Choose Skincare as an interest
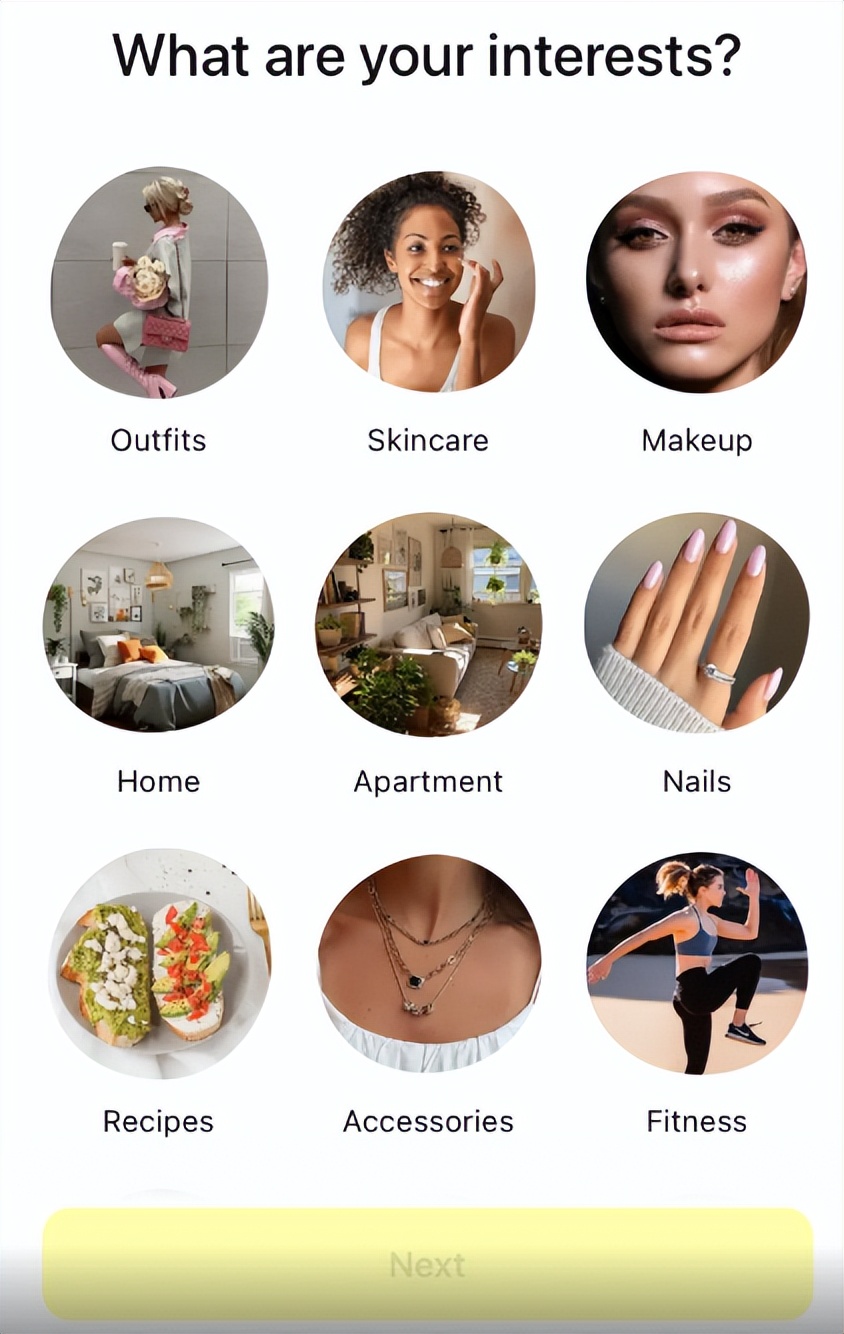Viewport: 844px width, 1334px height. point(428,283)
